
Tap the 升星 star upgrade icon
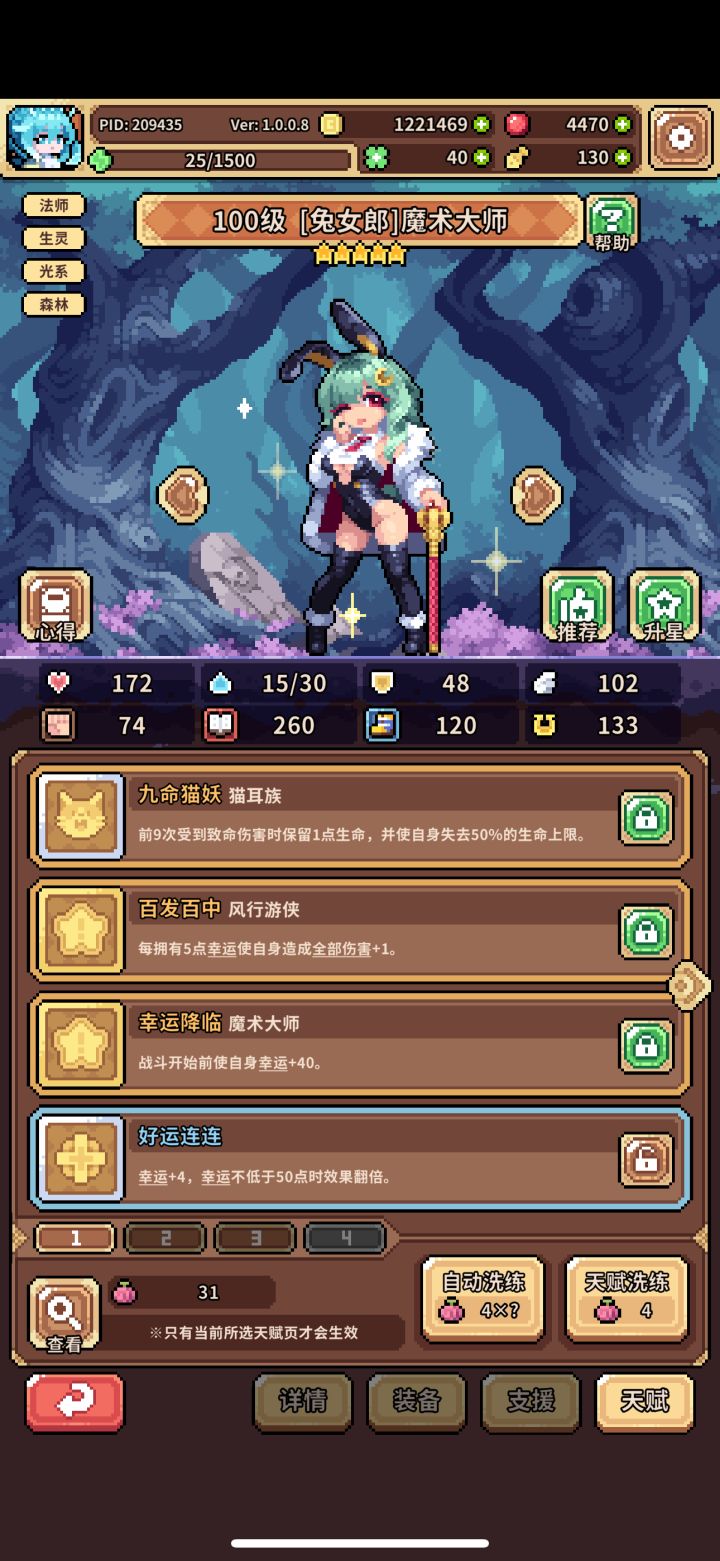[x=662, y=606]
